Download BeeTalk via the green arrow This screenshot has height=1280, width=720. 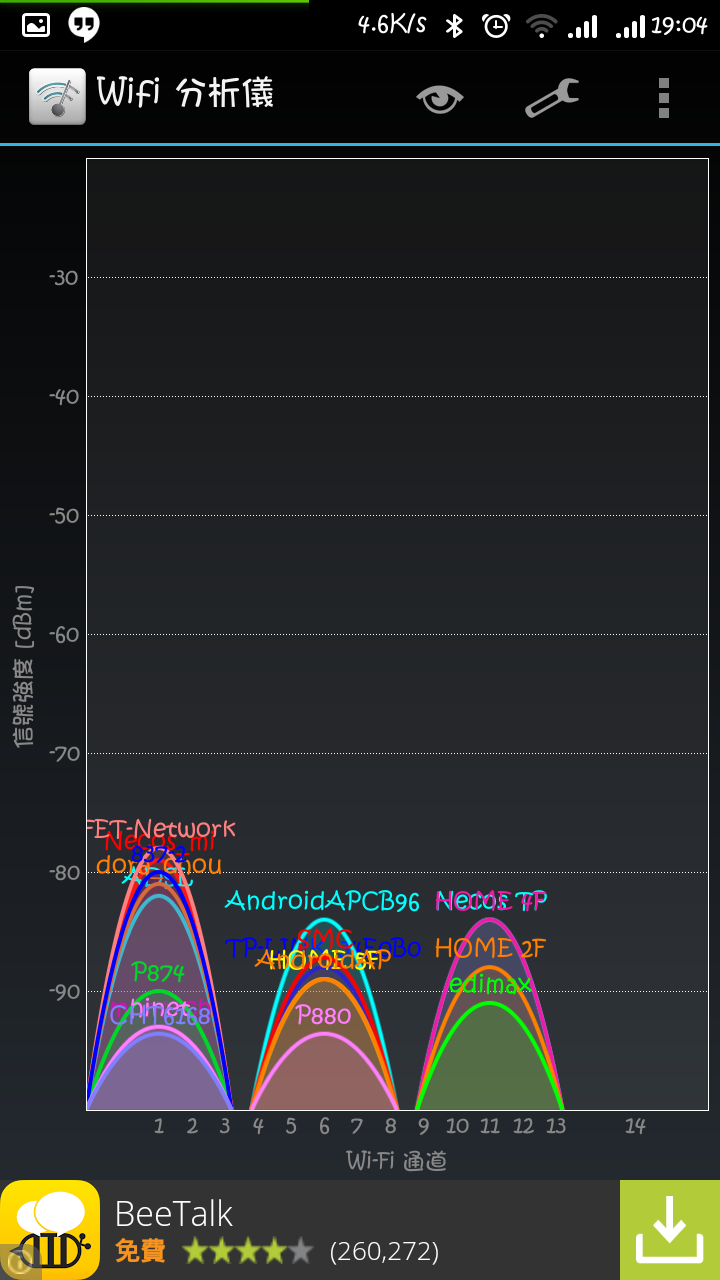(669, 1230)
